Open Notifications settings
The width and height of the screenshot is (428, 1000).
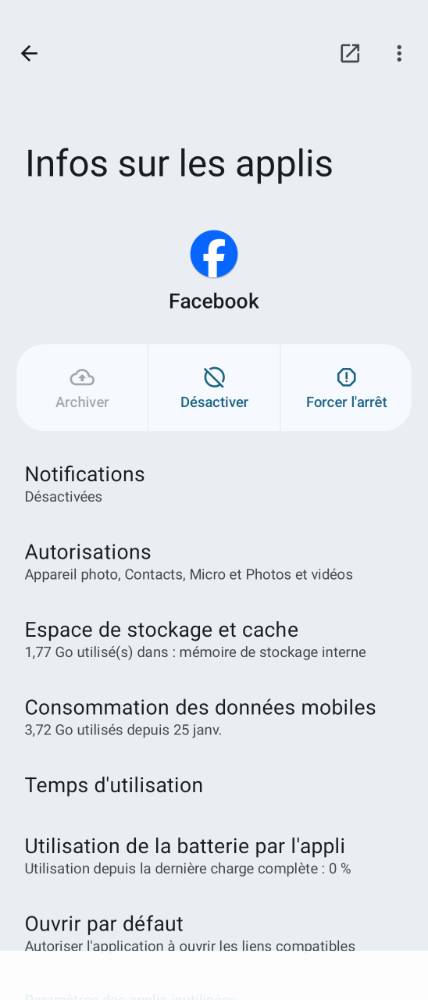[x=214, y=484]
